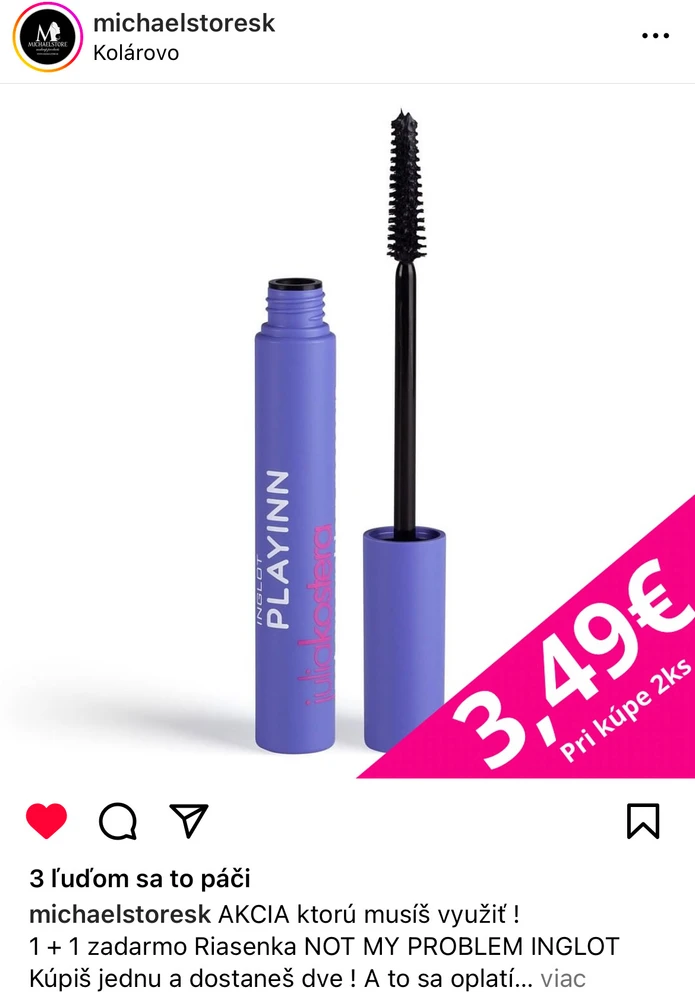Open the Kolárovo location tag
This screenshot has height=1000, width=695.
click(136, 53)
